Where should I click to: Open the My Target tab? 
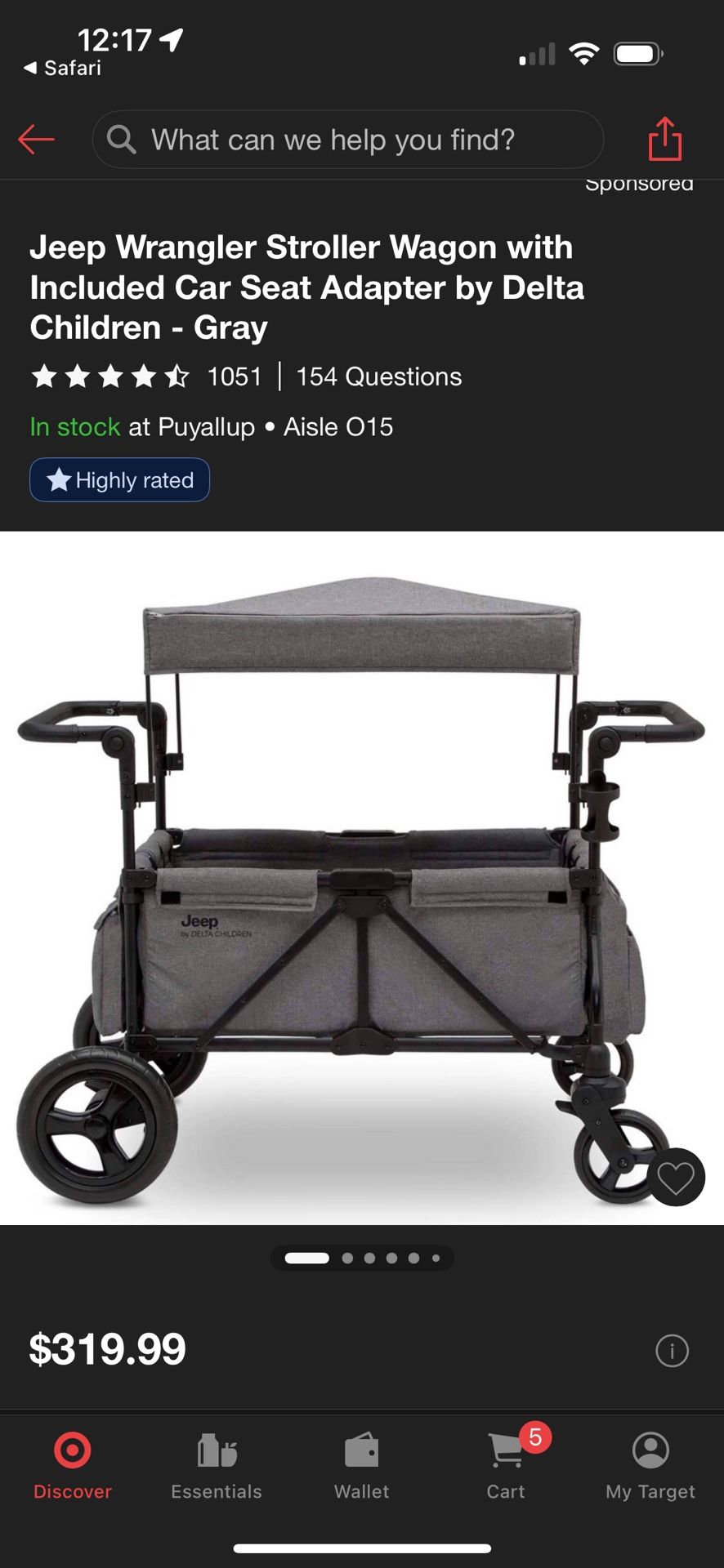(650, 1466)
